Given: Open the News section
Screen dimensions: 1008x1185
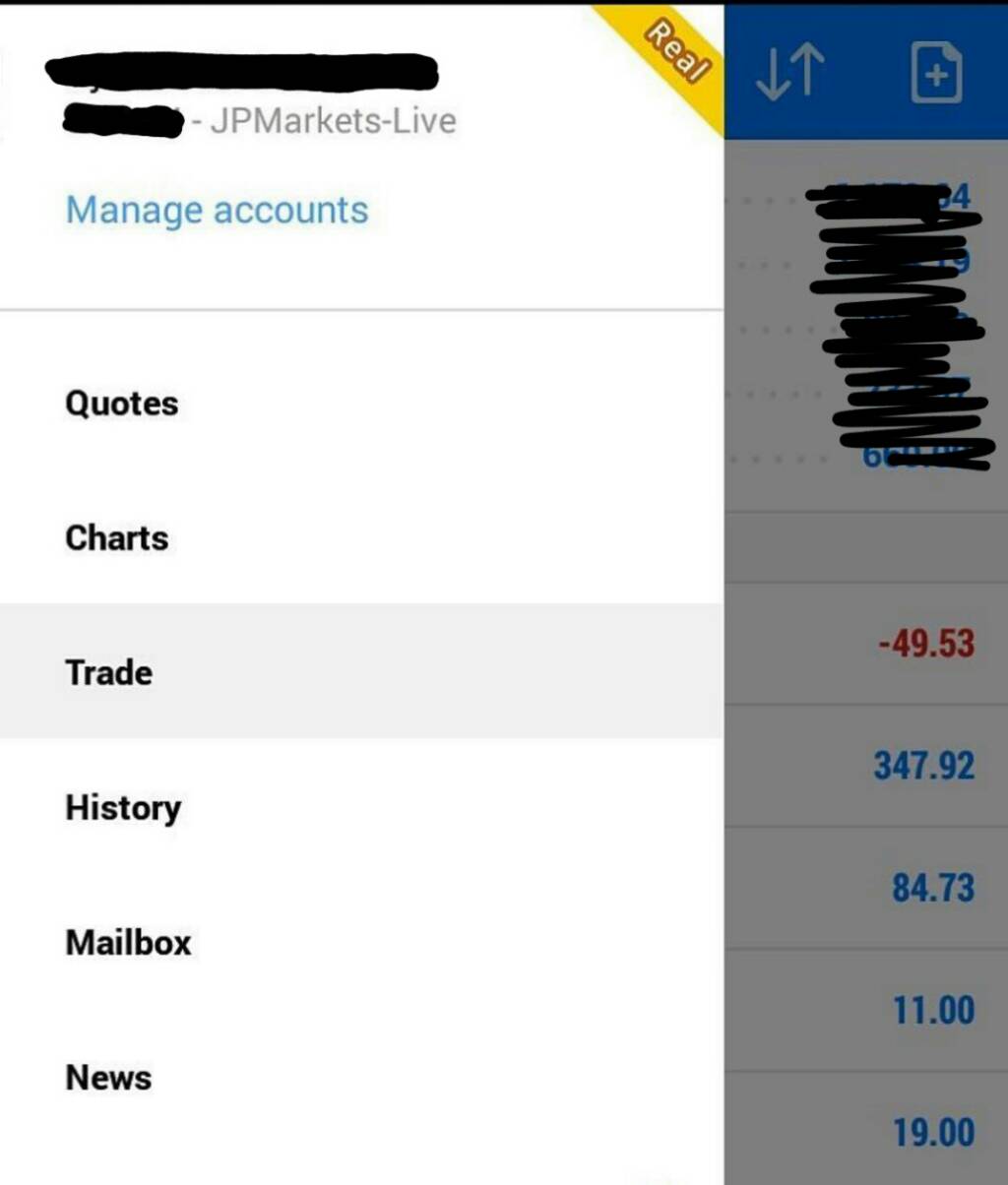Looking at the screenshot, I should click(108, 1078).
